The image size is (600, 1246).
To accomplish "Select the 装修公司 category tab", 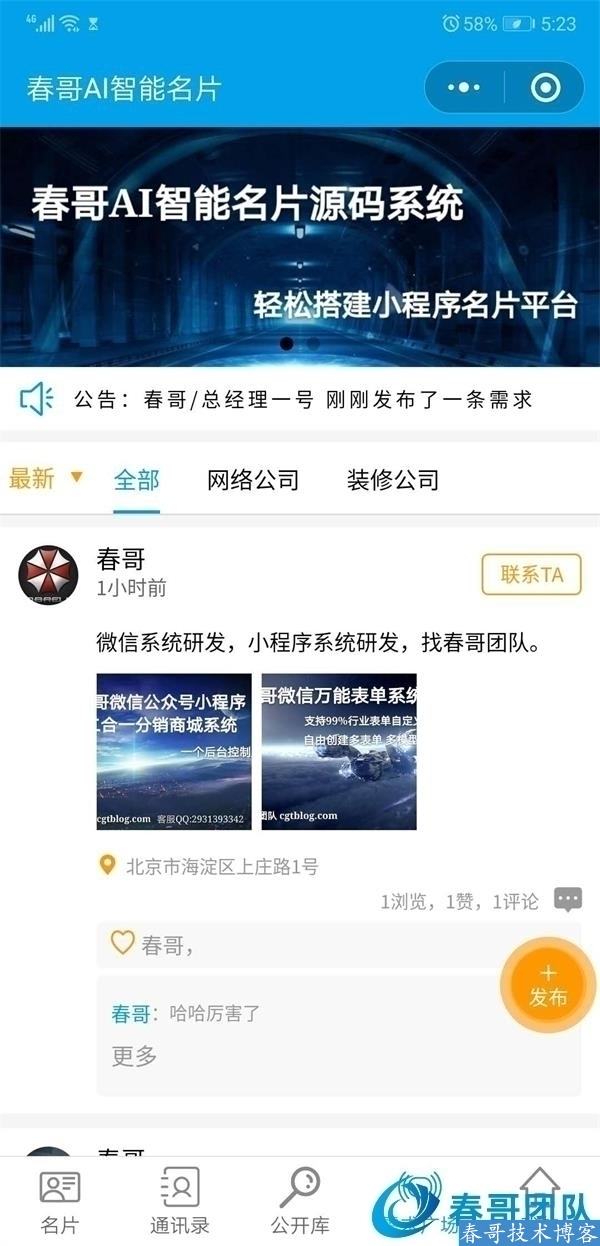I will coord(392,480).
